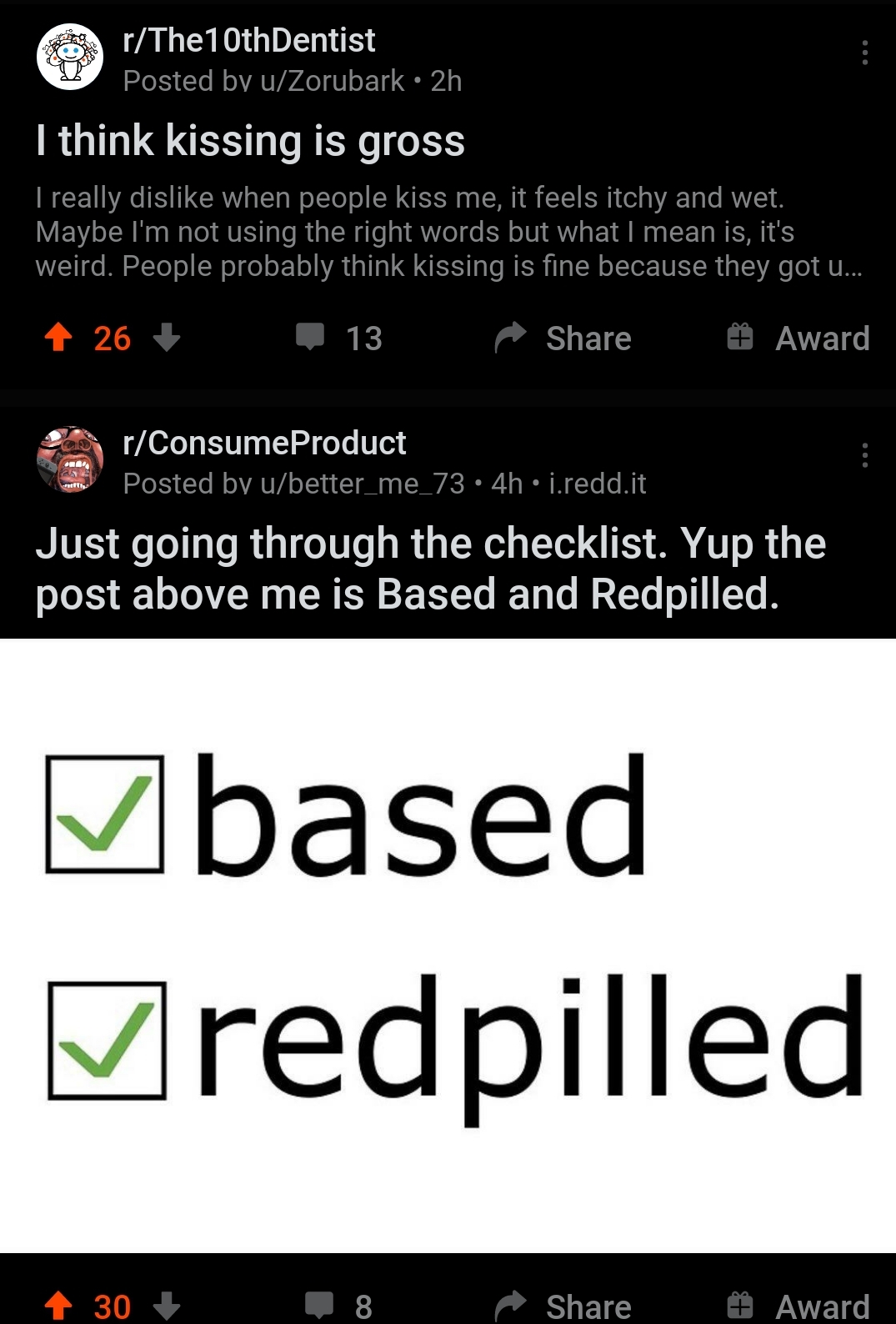Upvote the r/ConsumeProduct checklist post

58,1305
